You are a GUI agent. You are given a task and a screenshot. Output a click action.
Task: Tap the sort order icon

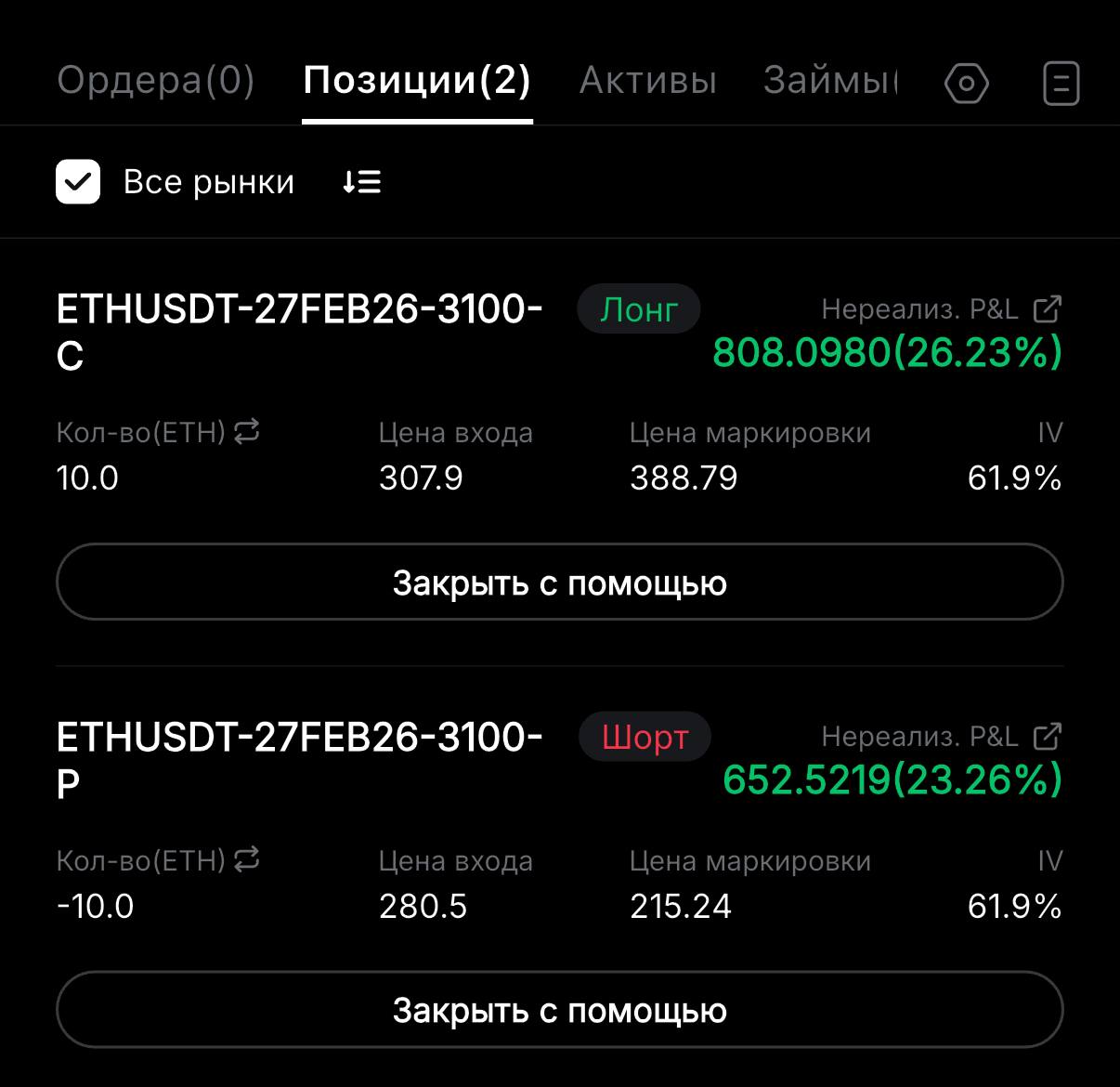point(361,182)
